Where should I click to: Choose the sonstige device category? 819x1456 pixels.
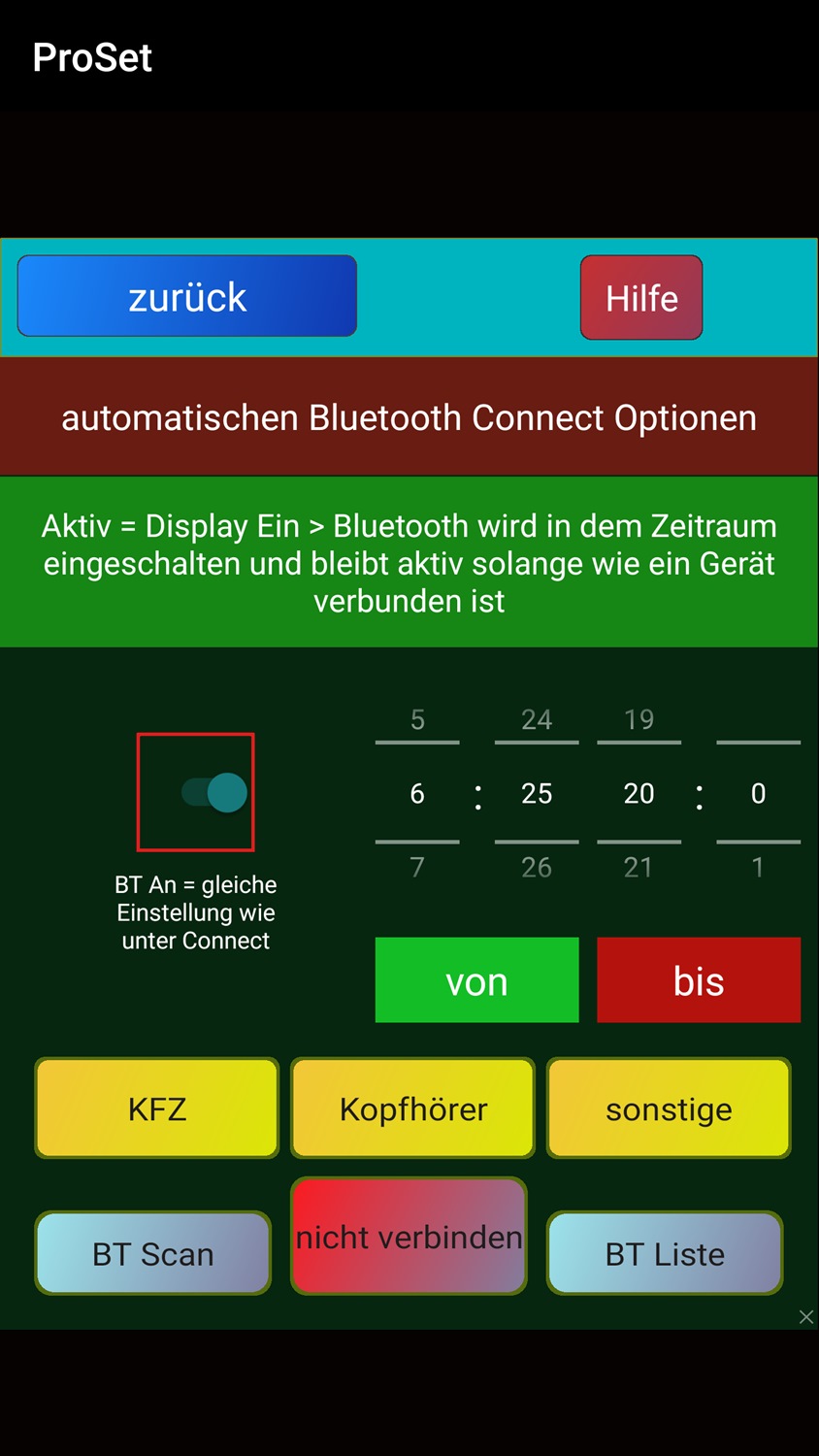tap(669, 1109)
